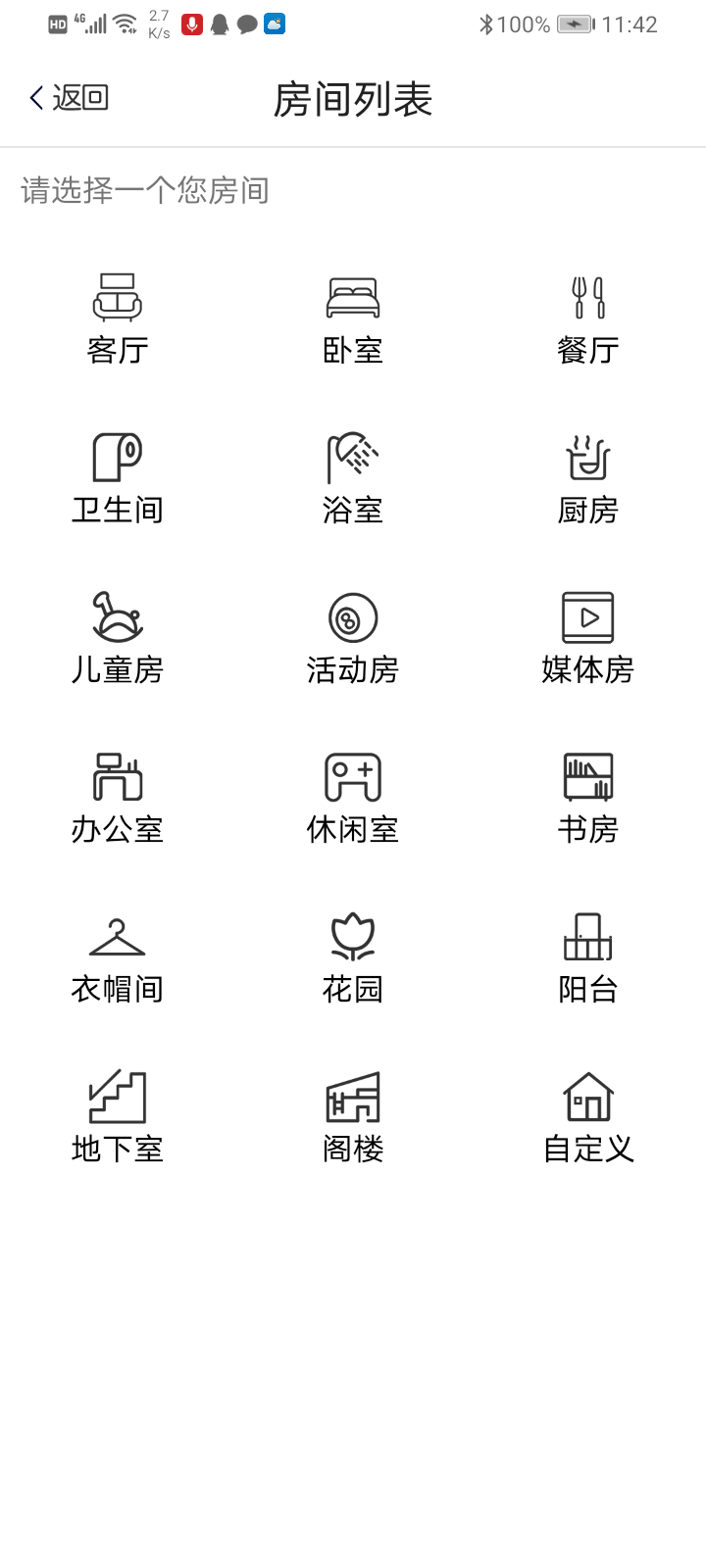Pick 花园 as the room
This screenshot has width=706, height=1568.
353,958
